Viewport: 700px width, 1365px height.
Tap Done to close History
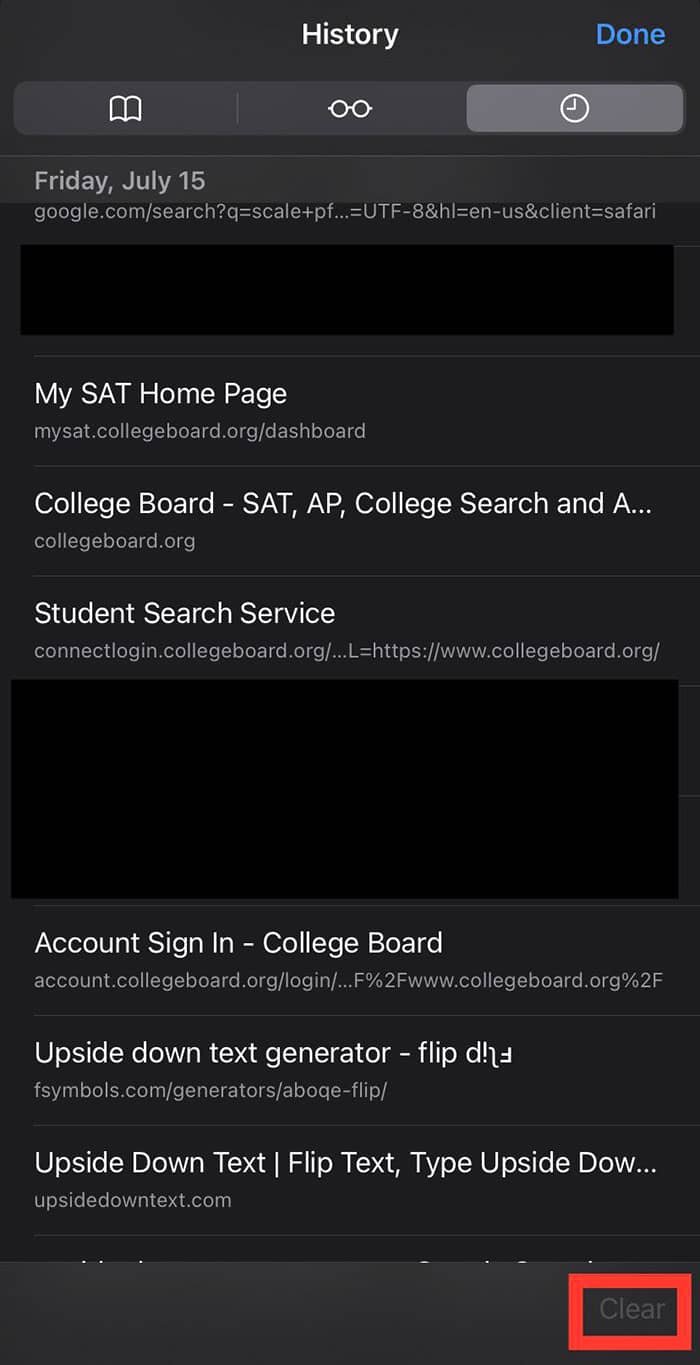click(x=630, y=35)
